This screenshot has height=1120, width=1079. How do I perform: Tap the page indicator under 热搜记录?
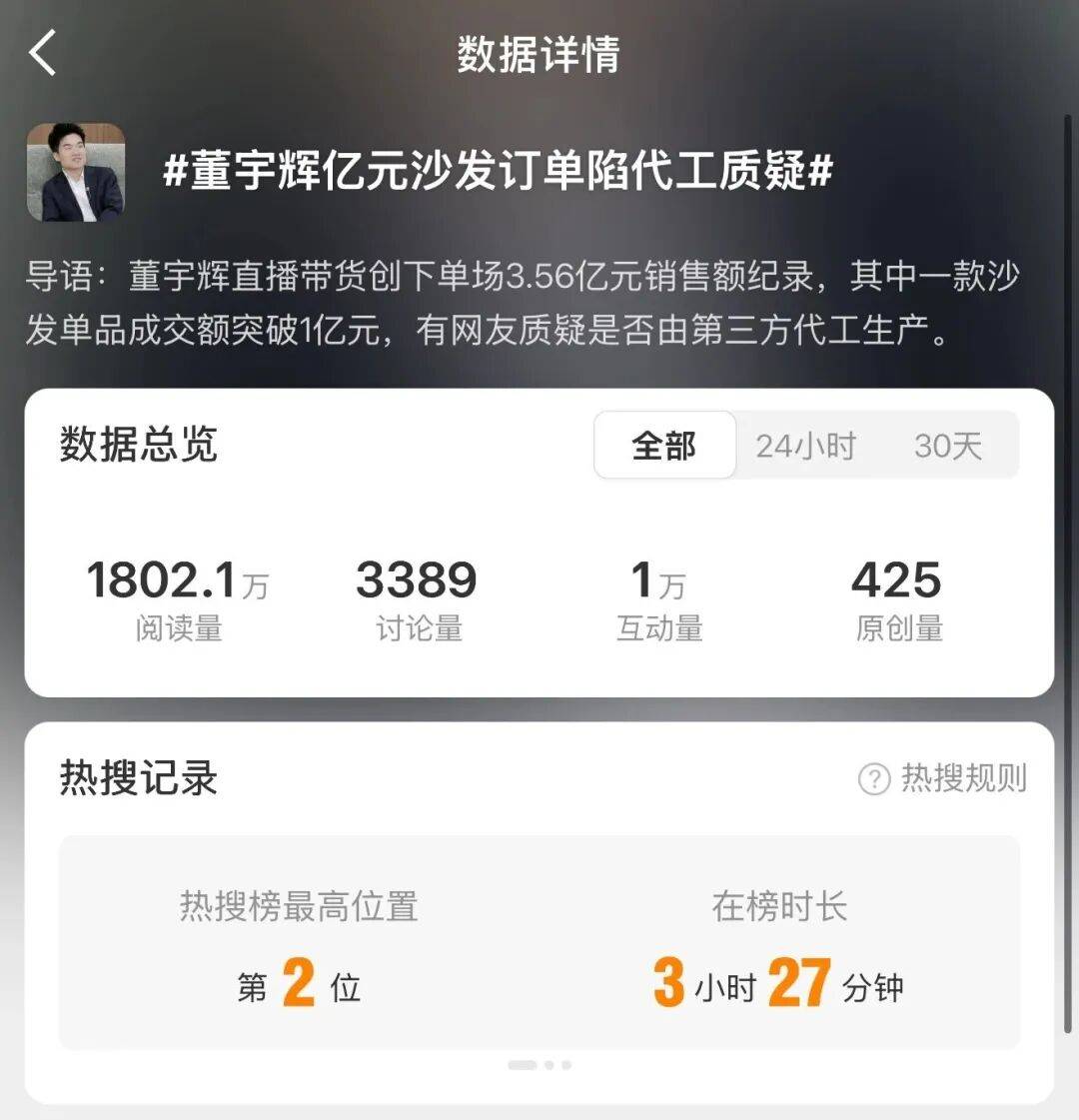point(539,1065)
